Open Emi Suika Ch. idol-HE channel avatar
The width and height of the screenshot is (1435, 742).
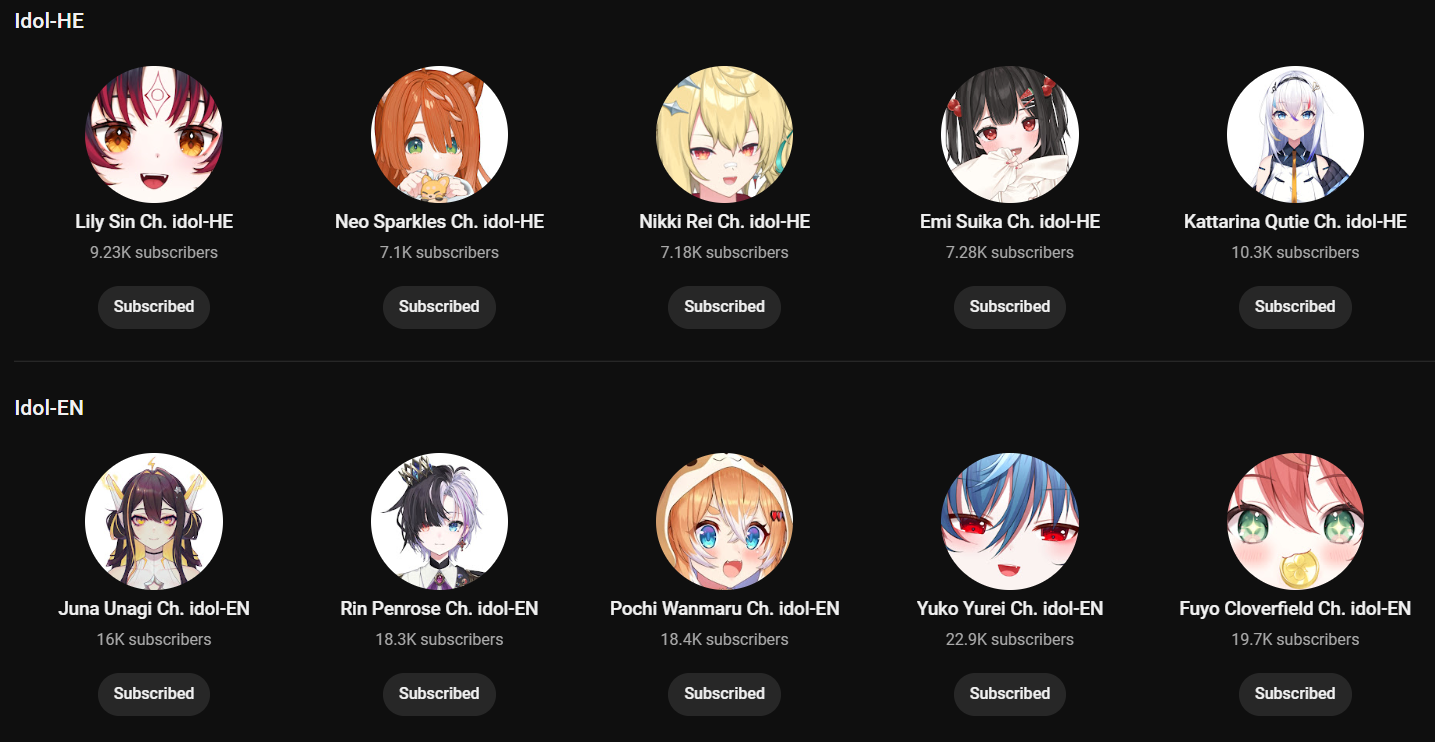coord(1010,134)
